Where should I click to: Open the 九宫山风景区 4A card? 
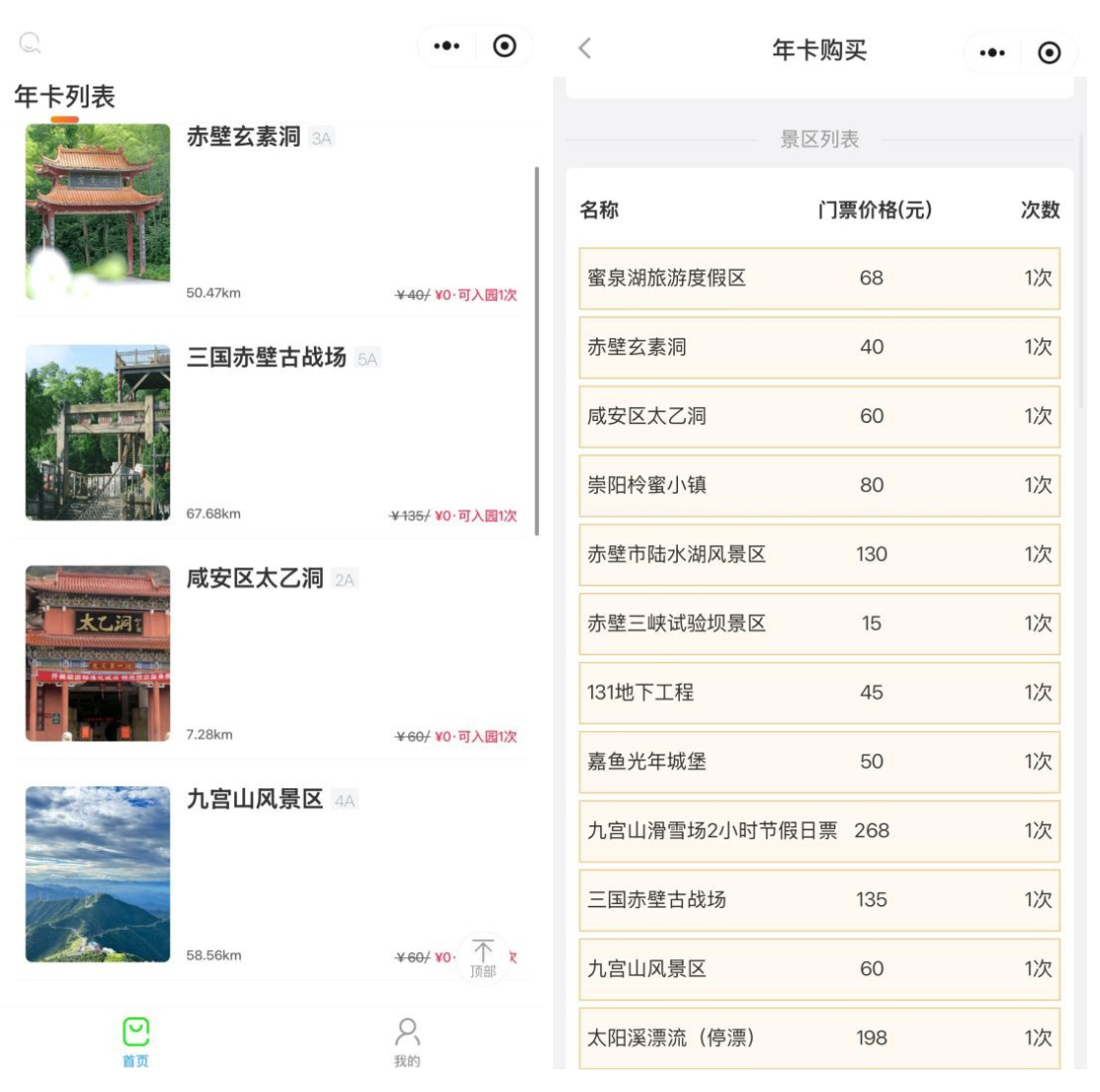(271, 875)
